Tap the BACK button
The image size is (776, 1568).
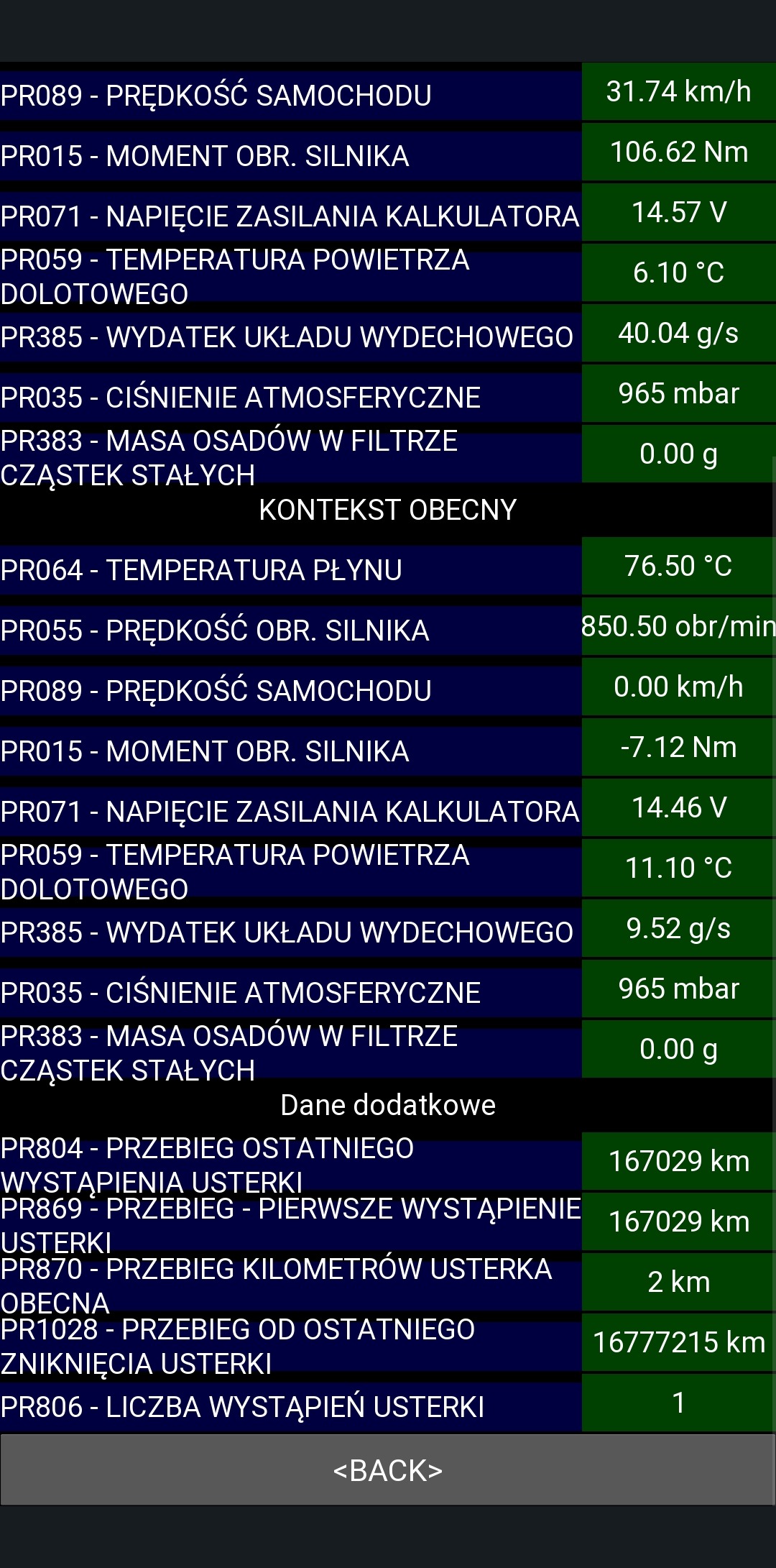click(x=387, y=1470)
